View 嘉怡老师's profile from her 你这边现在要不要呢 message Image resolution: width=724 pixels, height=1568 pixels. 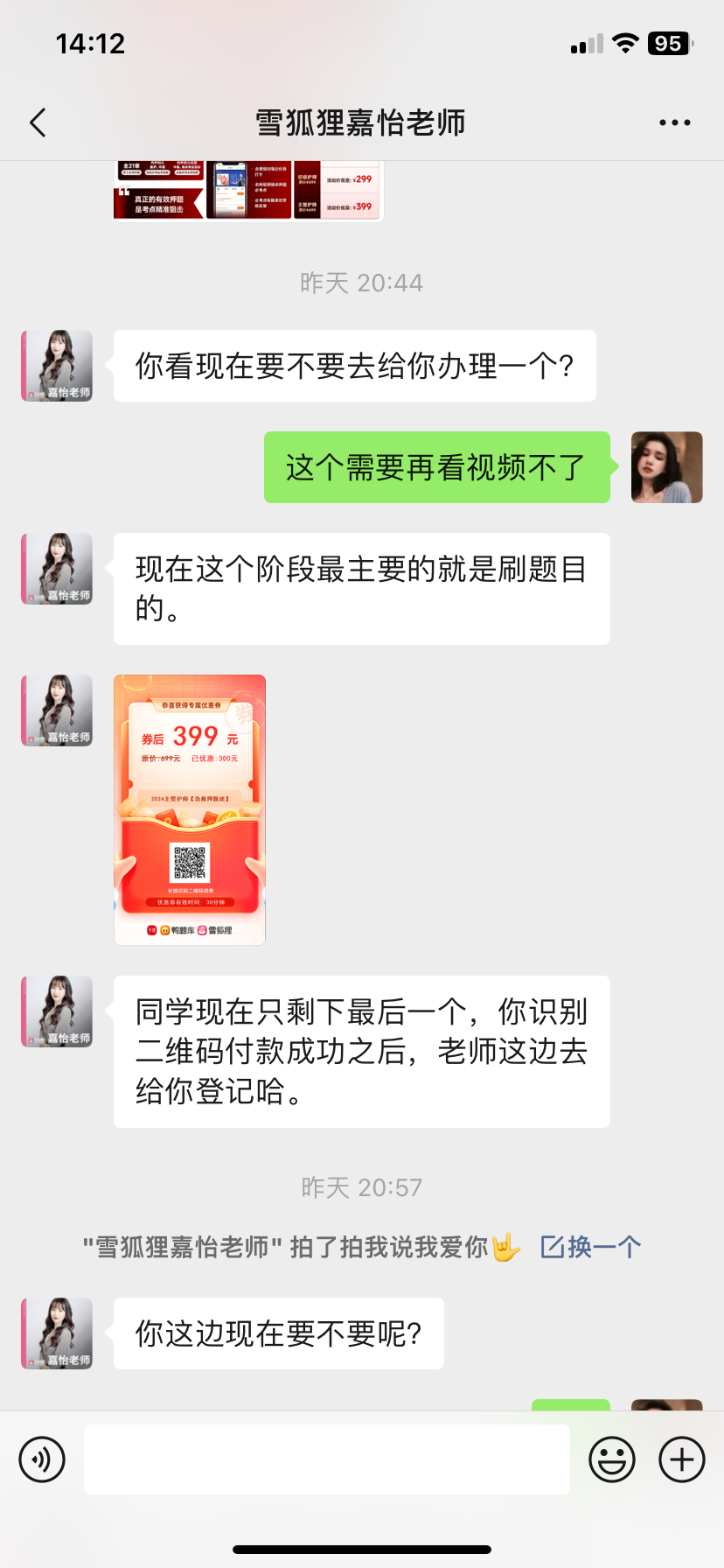tap(57, 1333)
